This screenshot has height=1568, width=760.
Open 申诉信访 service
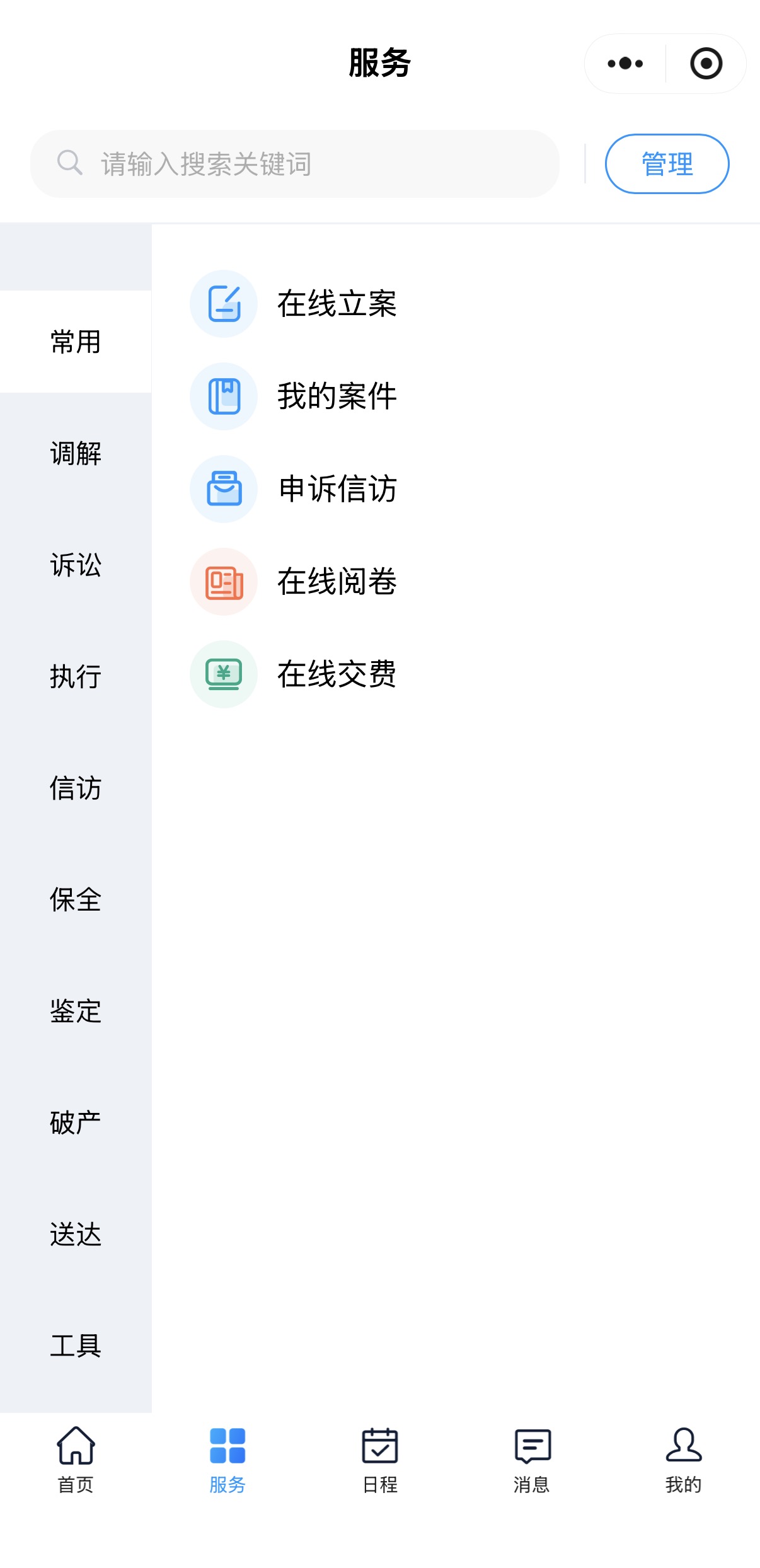point(337,489)
